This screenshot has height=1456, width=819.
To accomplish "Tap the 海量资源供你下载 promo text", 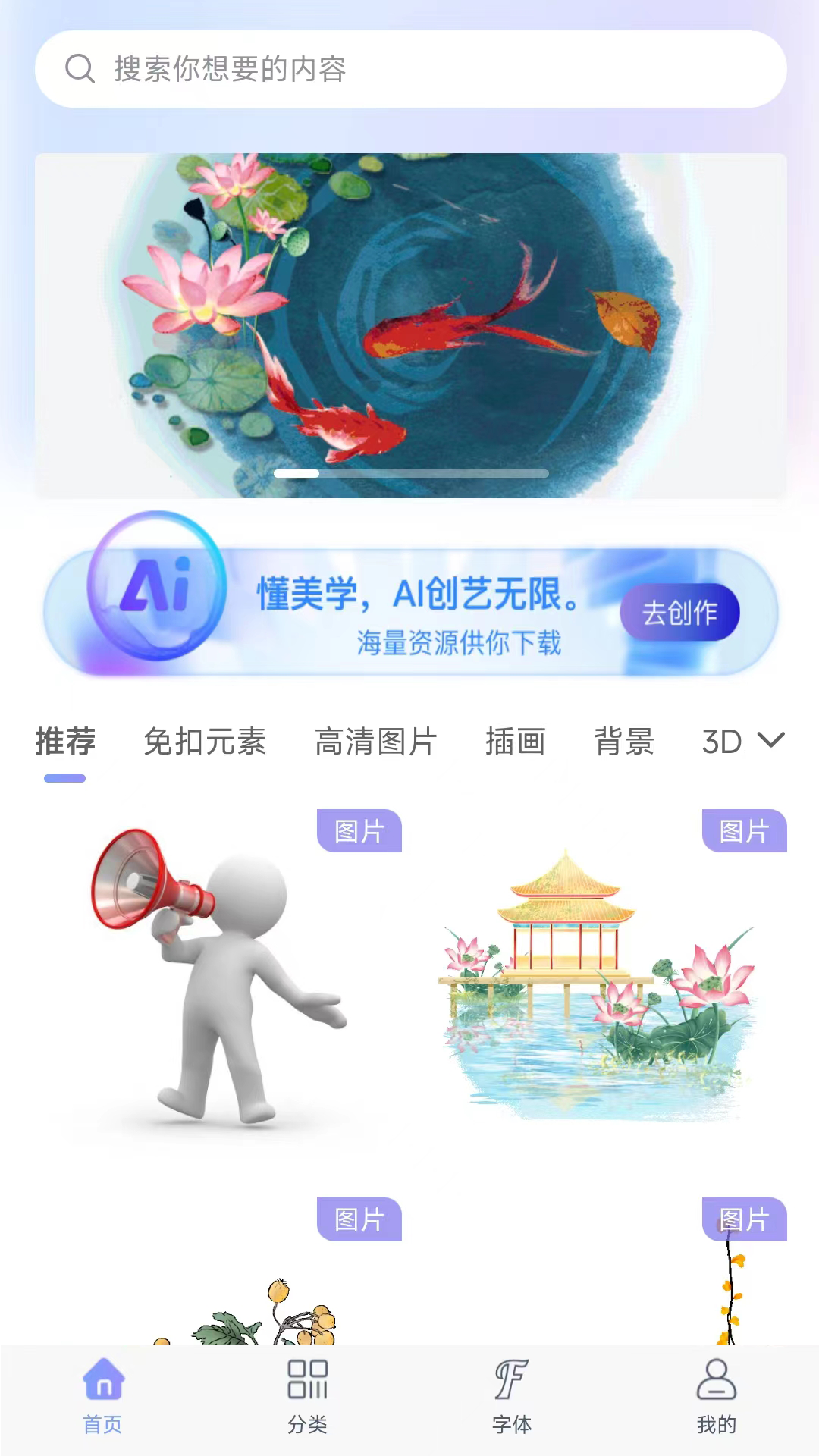I will tap(460, 642).
